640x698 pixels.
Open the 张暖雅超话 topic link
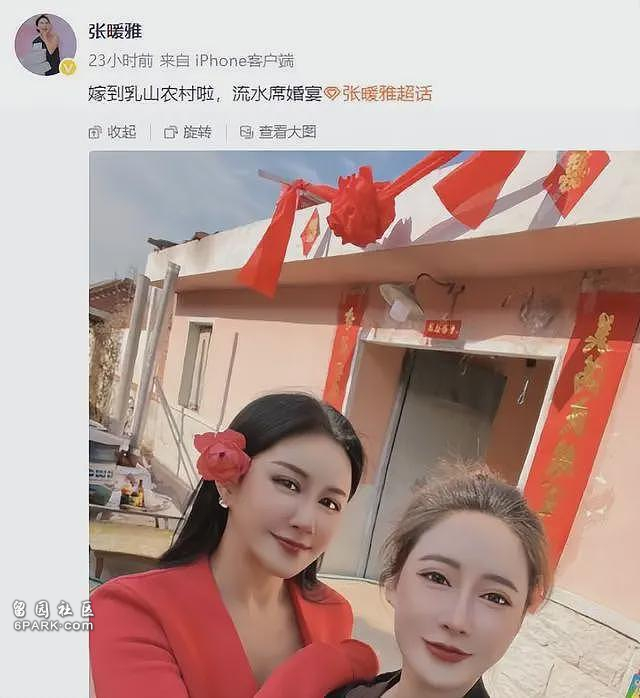click(x=387, y=94)
